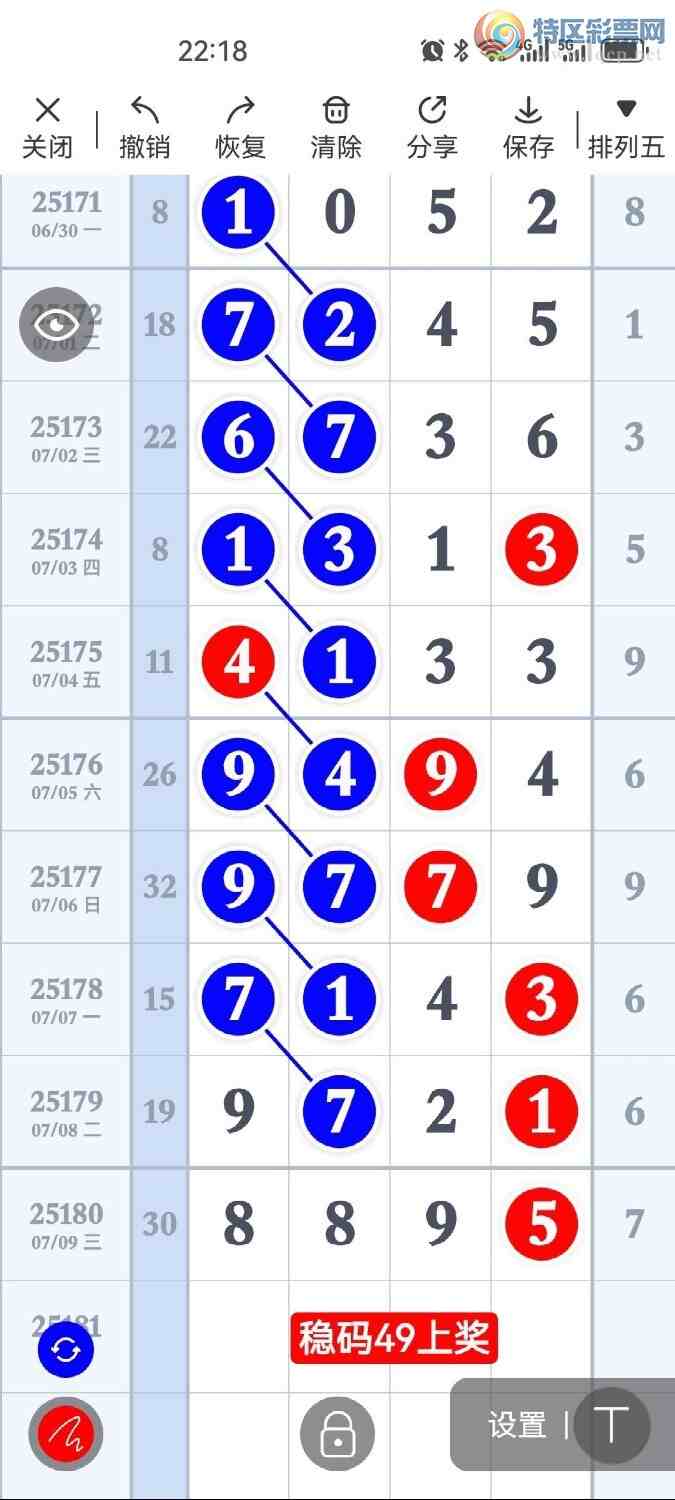This screenshot has width=675, height=1500.
Task: Save the chart image
Action: pyautogui.click(x=528, y=128)
